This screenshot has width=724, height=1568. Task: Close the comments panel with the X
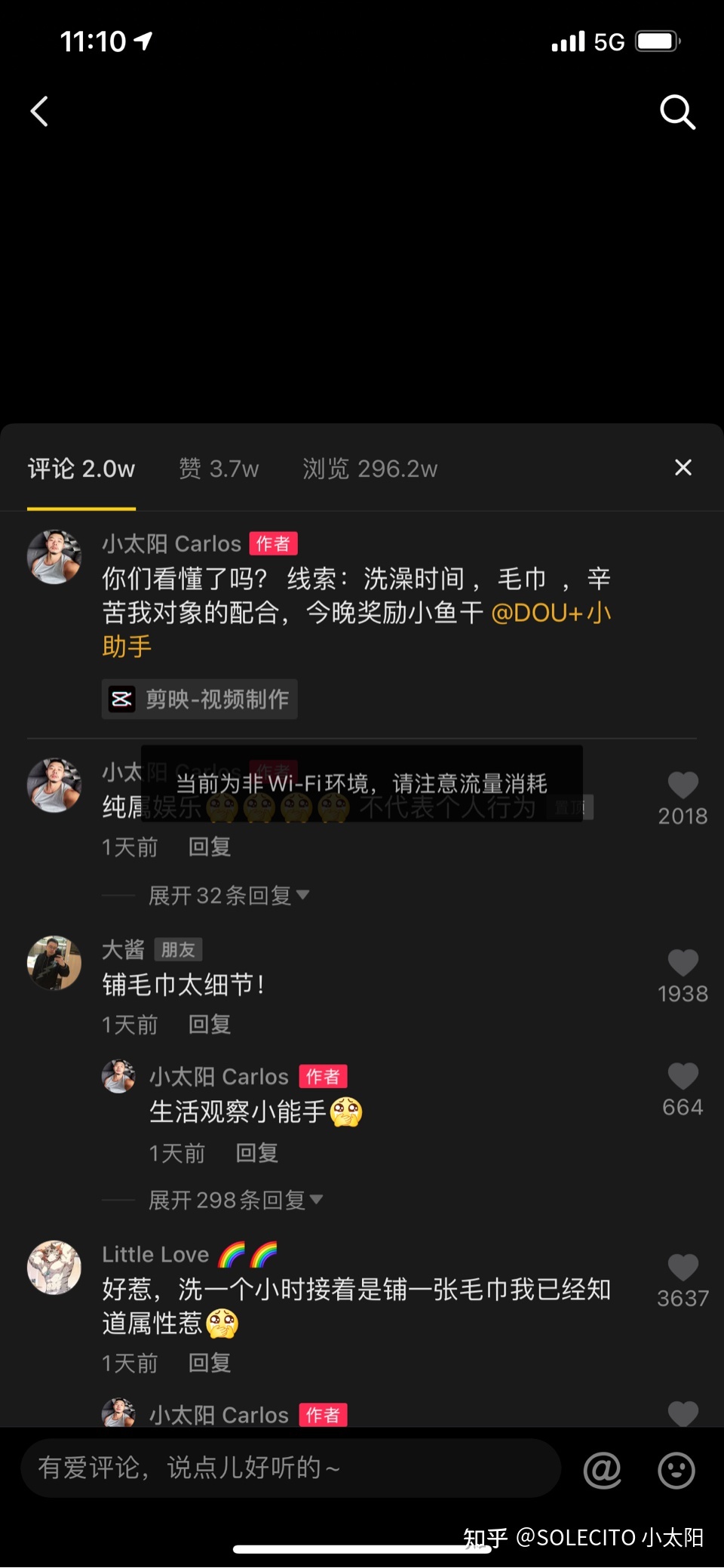click(683, 468)
